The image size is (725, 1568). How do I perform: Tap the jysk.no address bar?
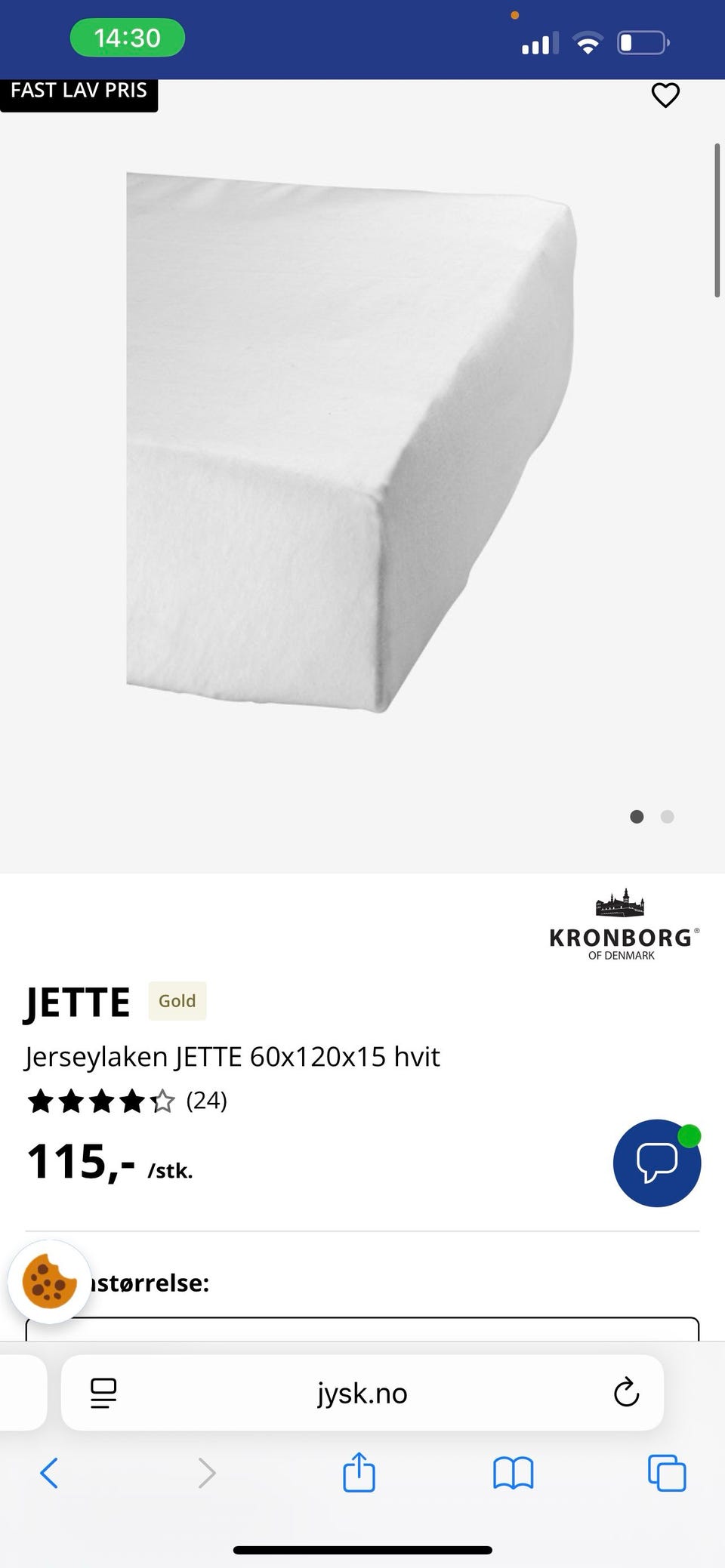tap(362, 1393)
